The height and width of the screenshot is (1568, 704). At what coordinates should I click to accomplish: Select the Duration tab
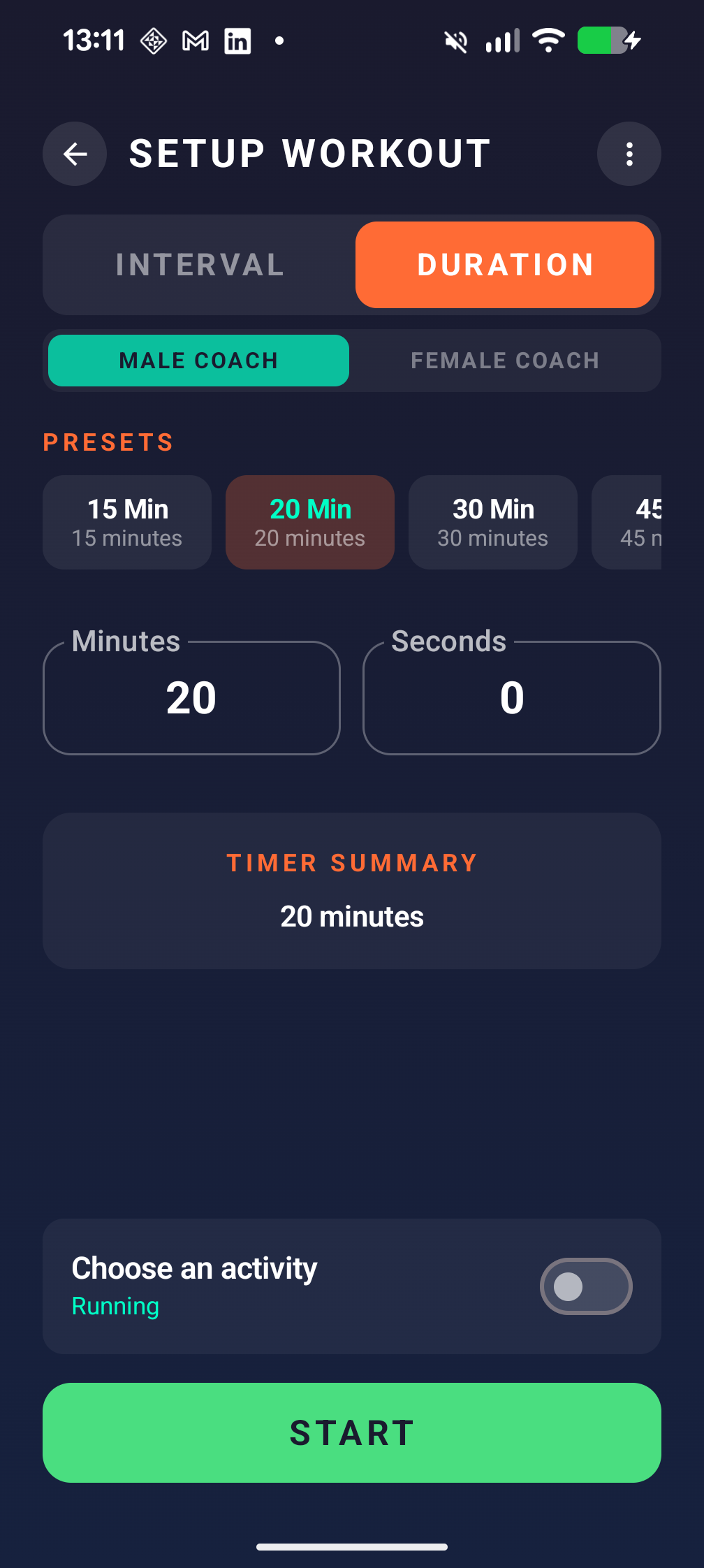(x=505, y=264)
